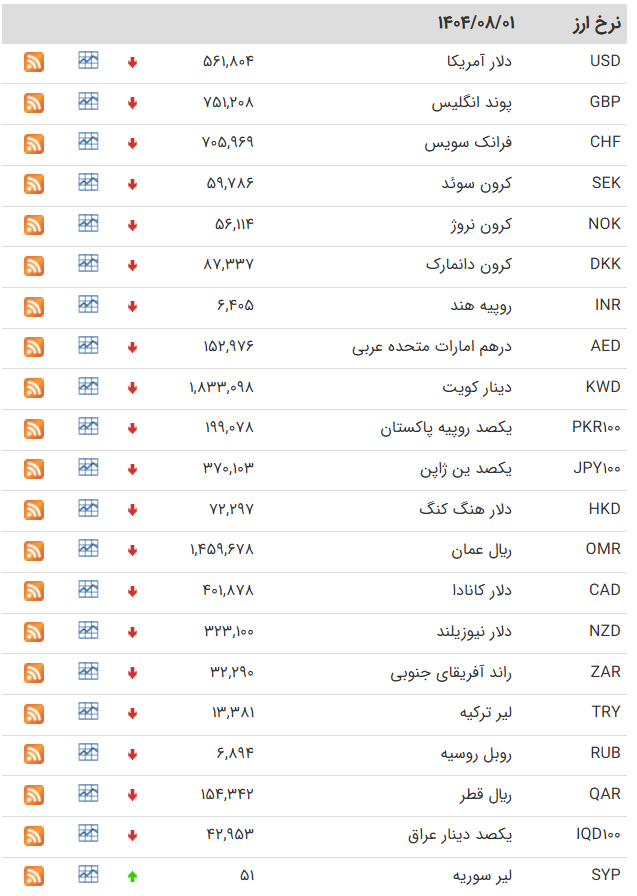Open the RSS feed for DKK
The image size is (637, 896).
pyautogui.click(x=34, y=265)
